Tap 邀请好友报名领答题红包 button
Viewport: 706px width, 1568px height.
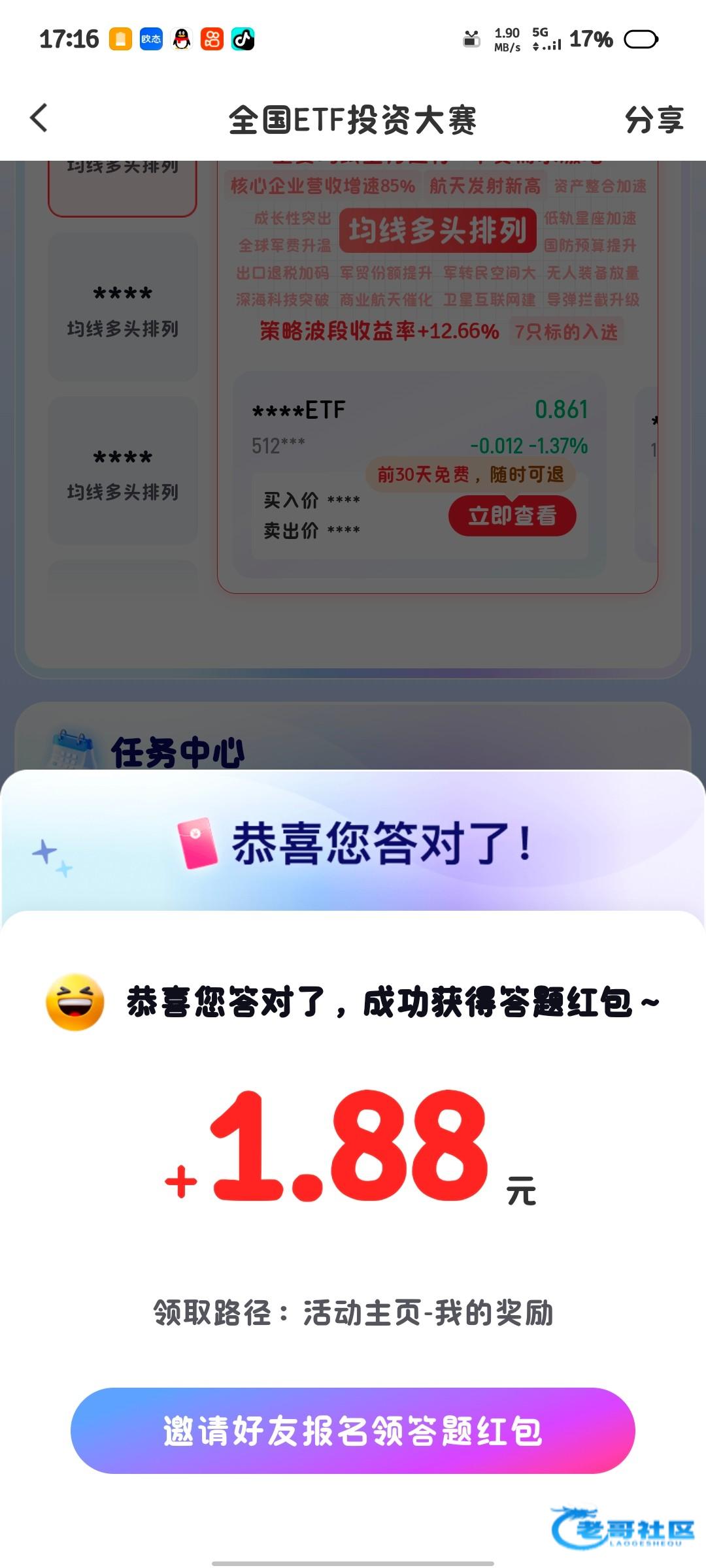click(x=353, y=1430)
